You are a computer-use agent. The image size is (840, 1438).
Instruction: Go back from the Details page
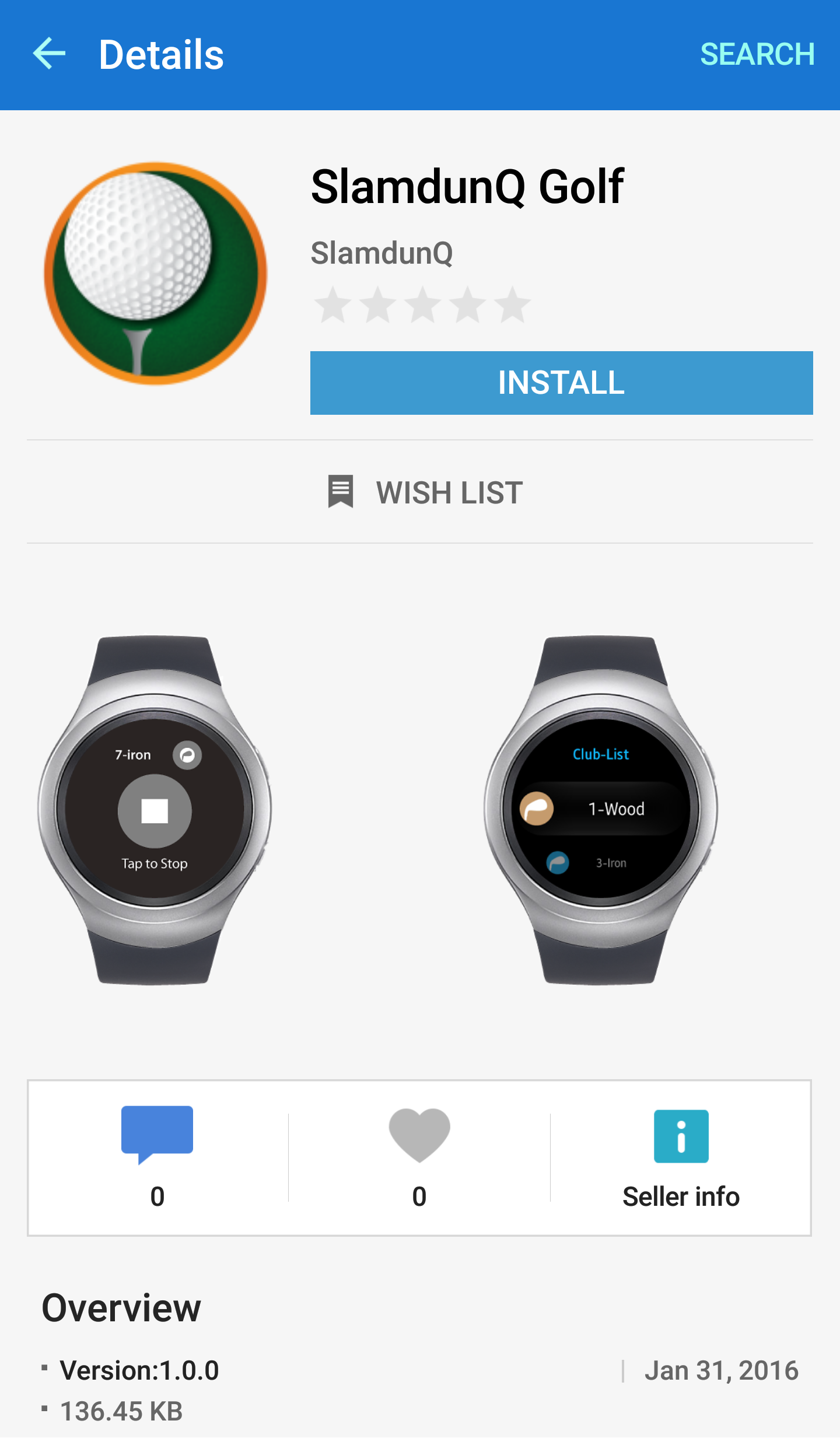point(50,54)
